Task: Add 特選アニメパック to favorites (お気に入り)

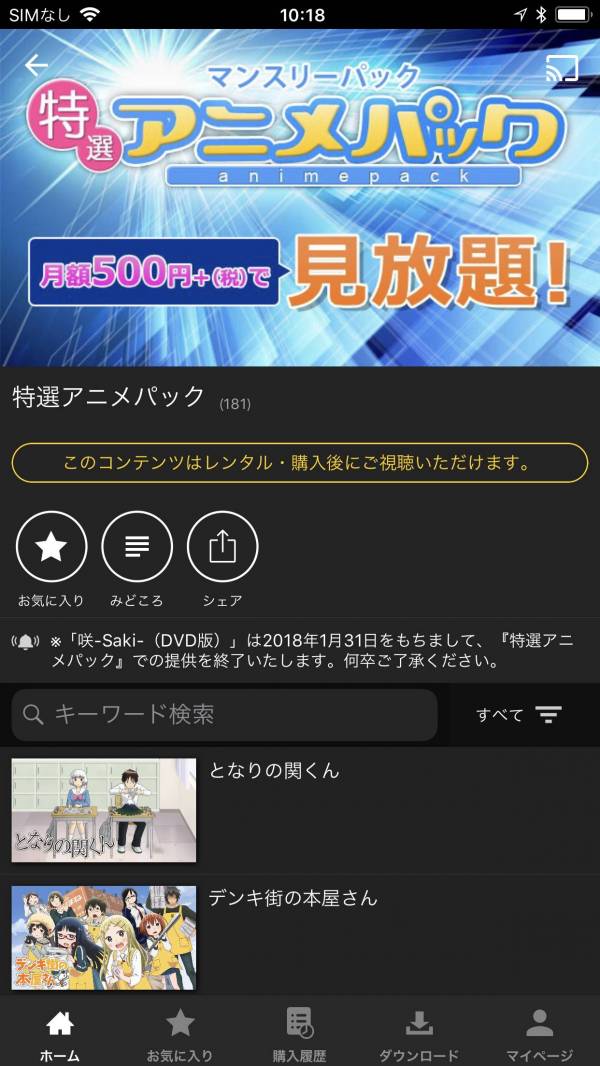Action: tap(51, 547)
